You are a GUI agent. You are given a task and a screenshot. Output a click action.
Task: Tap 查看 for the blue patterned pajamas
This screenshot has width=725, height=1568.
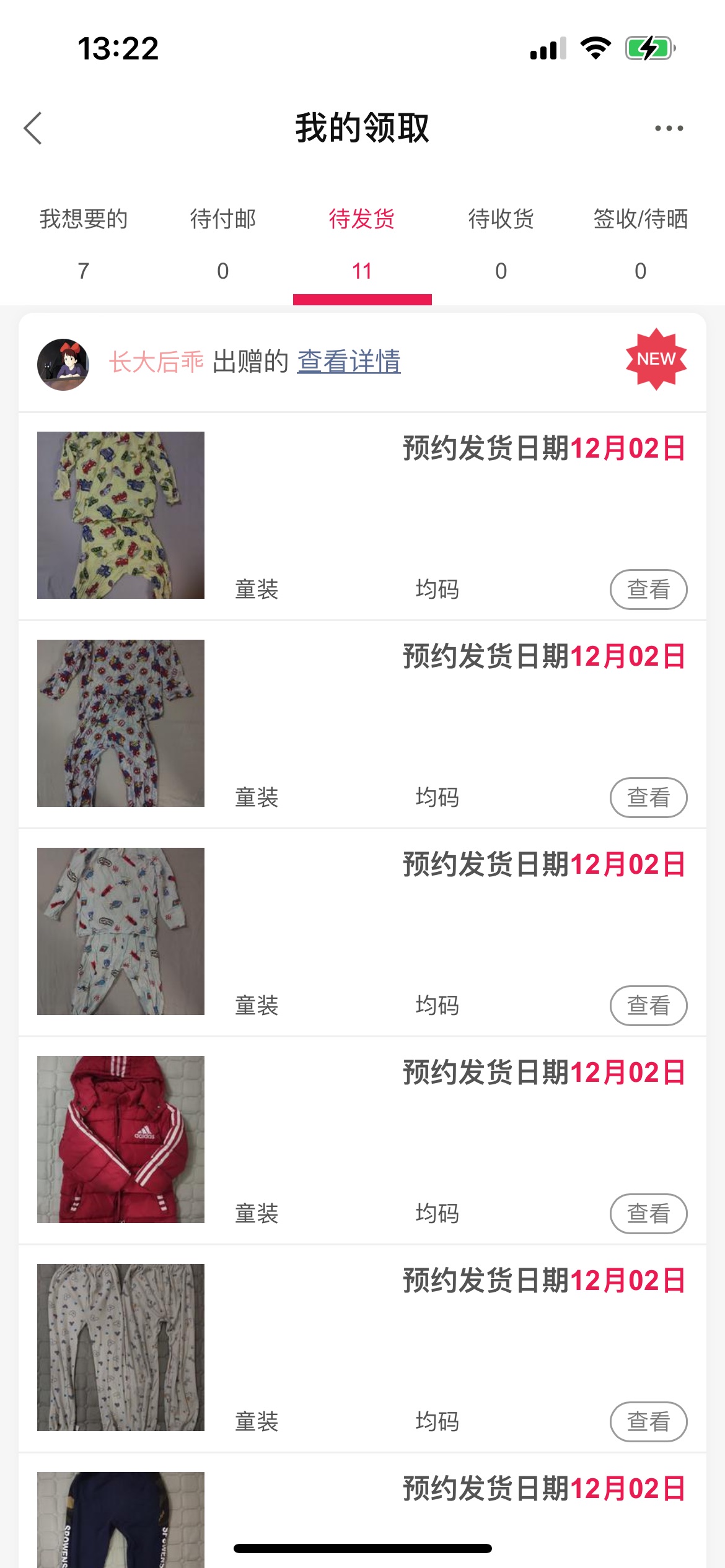(x=649, y=798)
